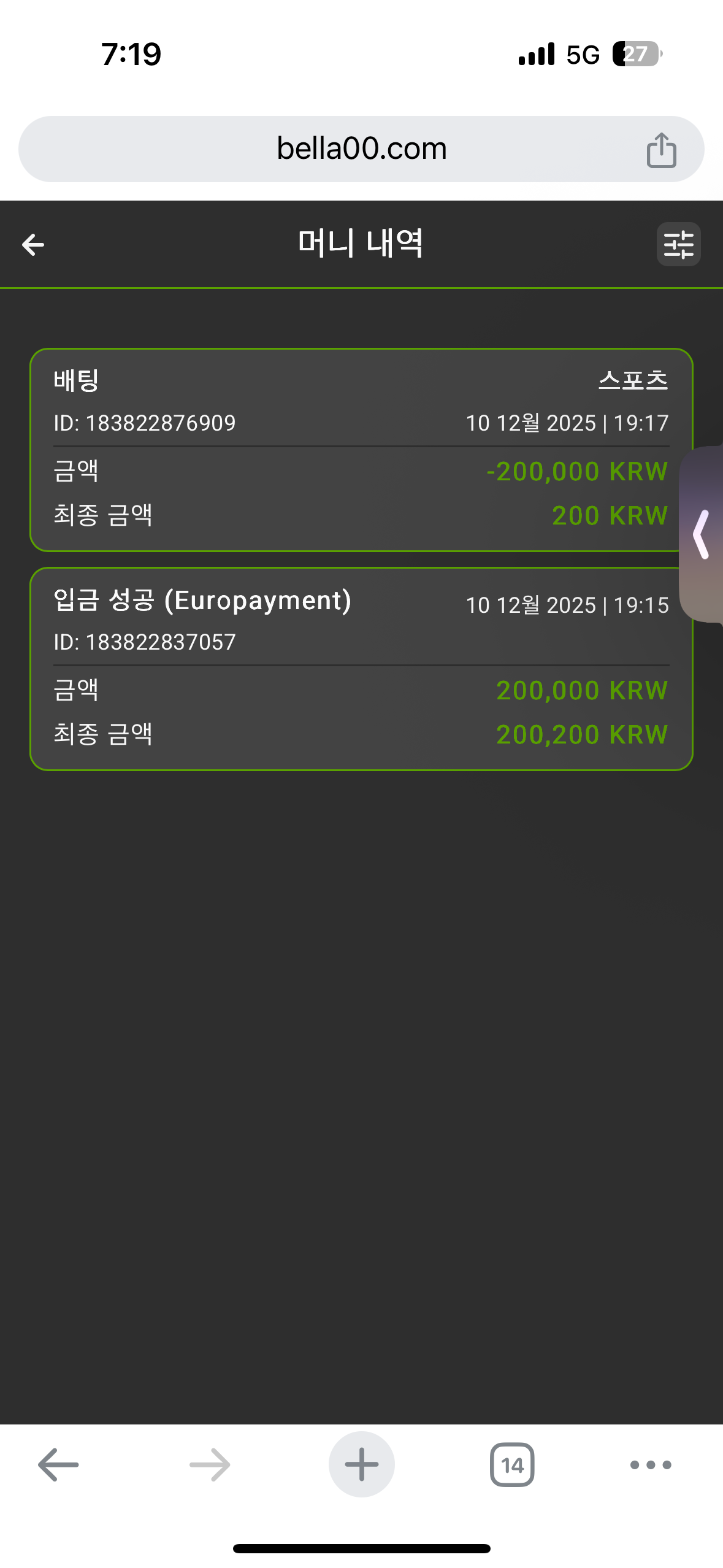View the 14 open tabs
The image size is (723, 1568).
[512, 1465]
